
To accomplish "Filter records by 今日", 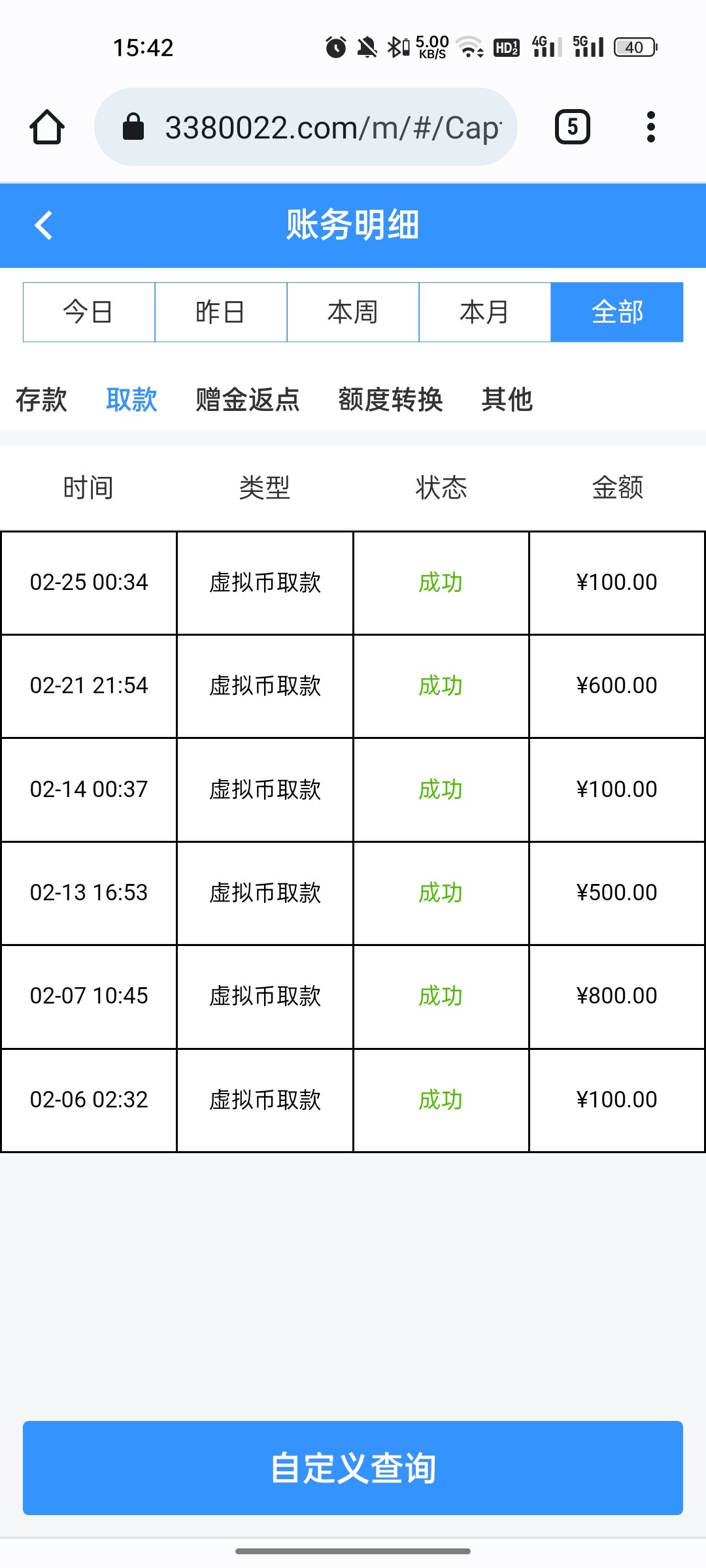I will [x=89, y=312].
